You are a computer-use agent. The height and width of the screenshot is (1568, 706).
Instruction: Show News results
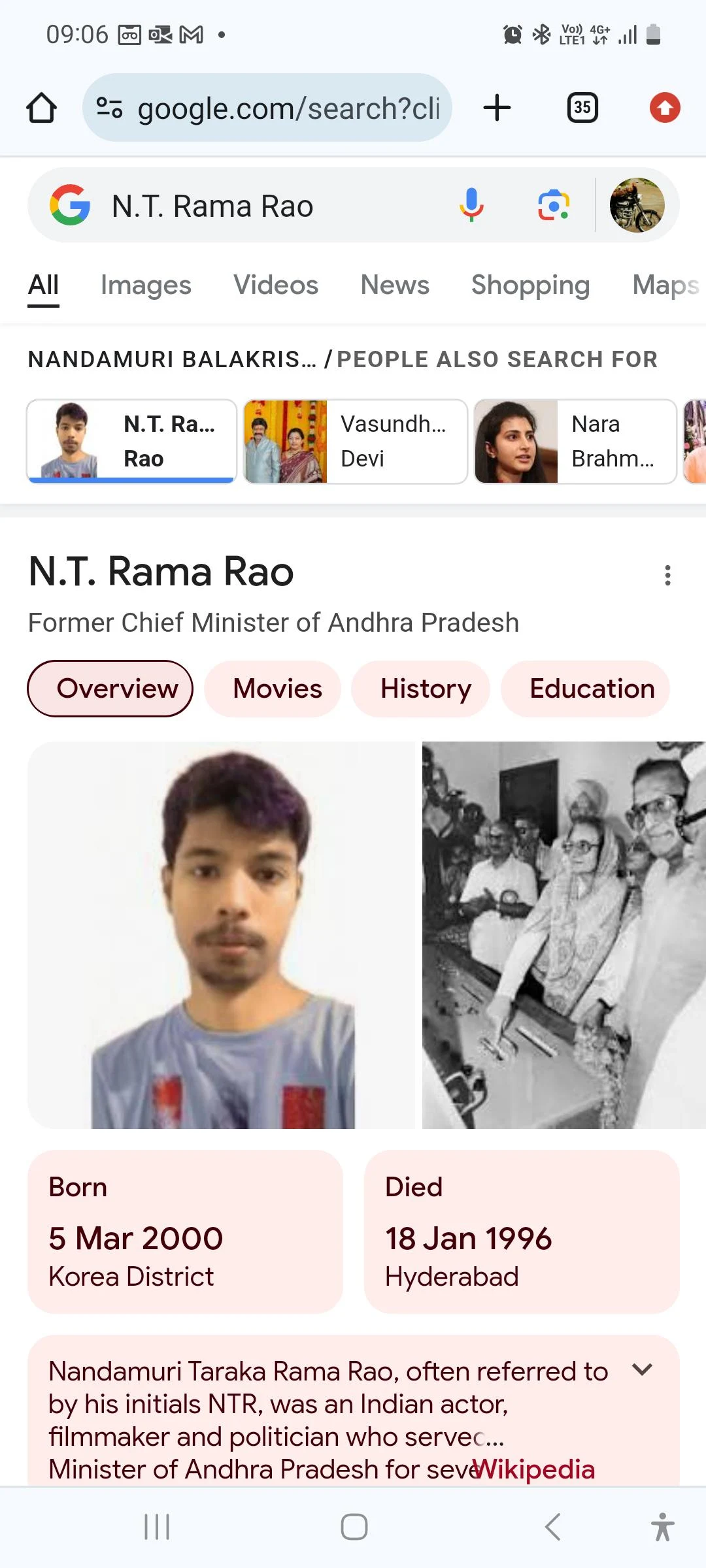tap(395, 285)
